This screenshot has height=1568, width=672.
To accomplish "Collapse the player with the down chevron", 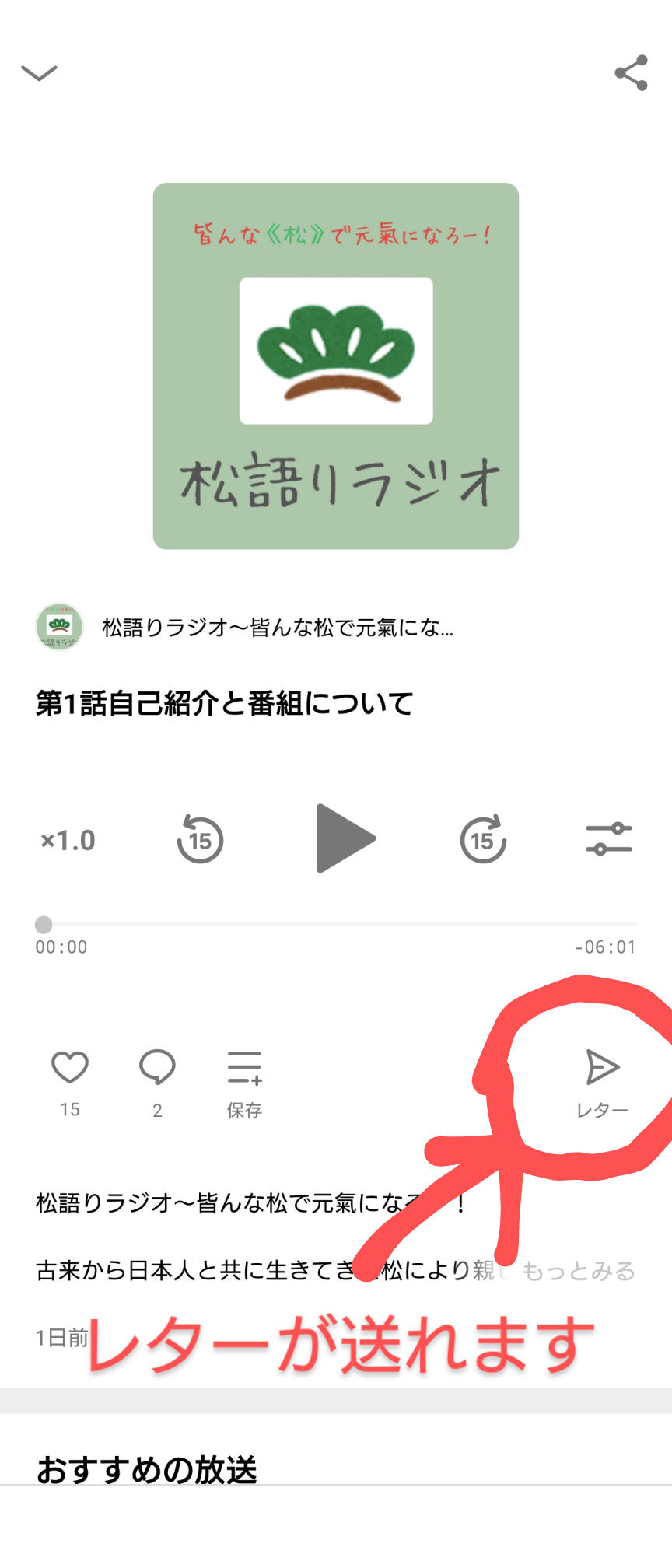I will coord(39,73).
